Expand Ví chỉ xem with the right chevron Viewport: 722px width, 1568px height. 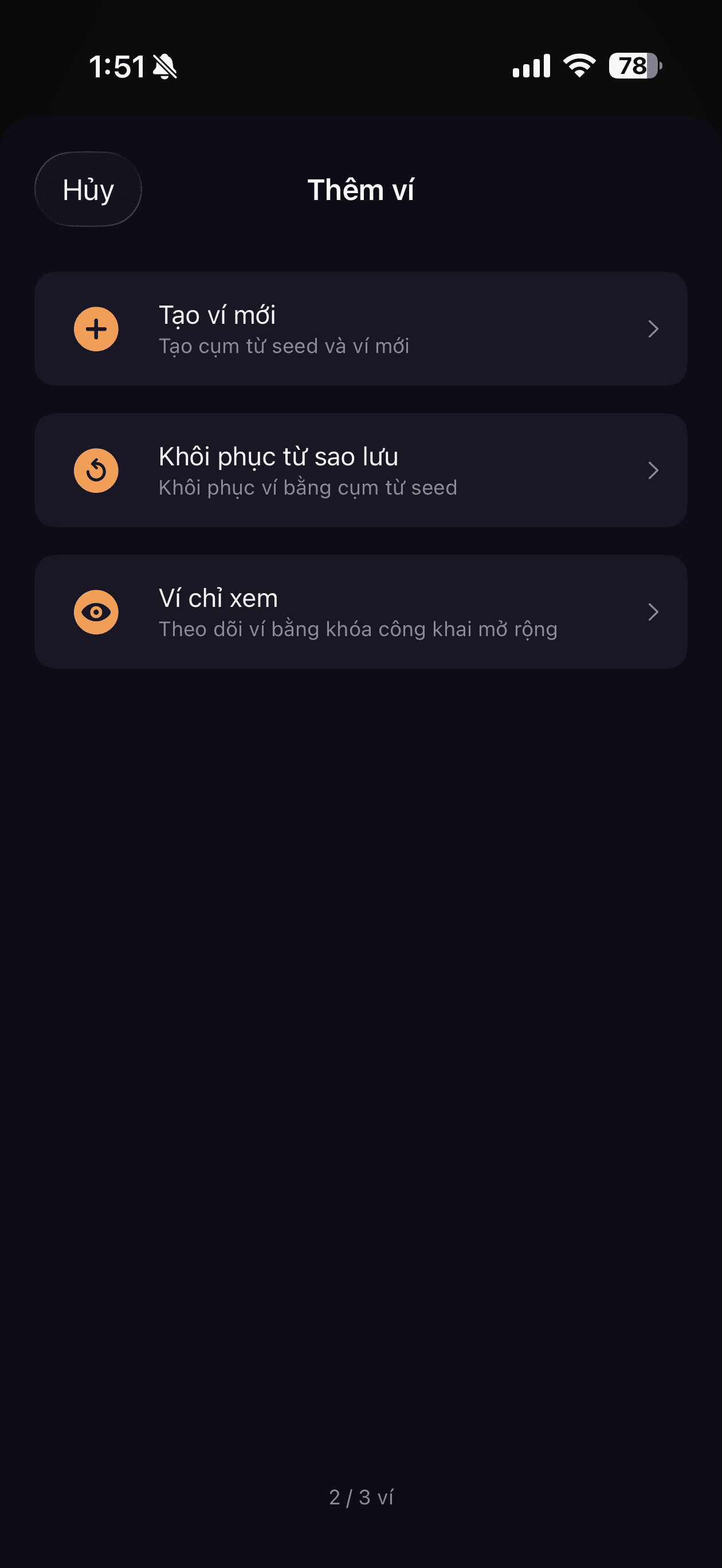coord(653,611)
